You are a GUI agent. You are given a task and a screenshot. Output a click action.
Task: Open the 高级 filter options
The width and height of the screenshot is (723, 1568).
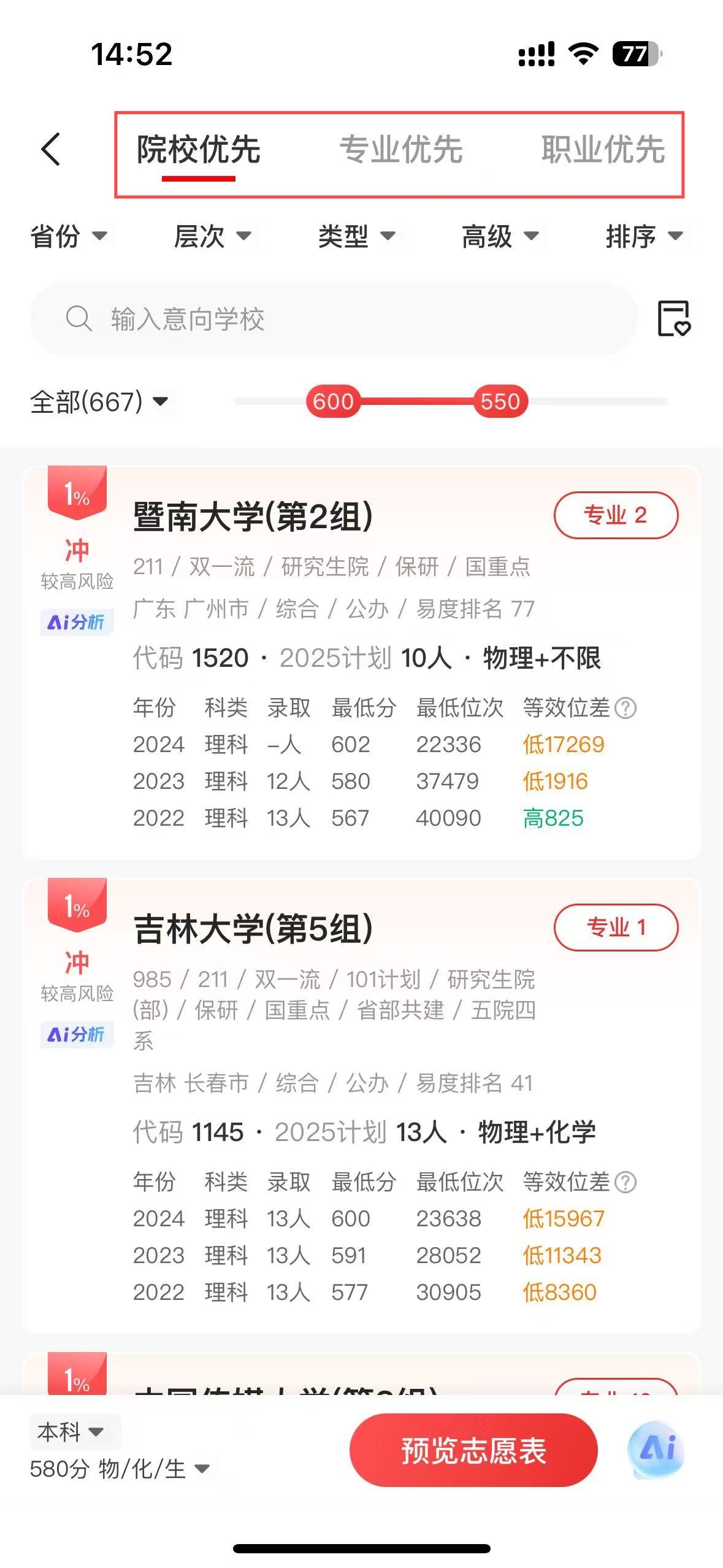500,236
